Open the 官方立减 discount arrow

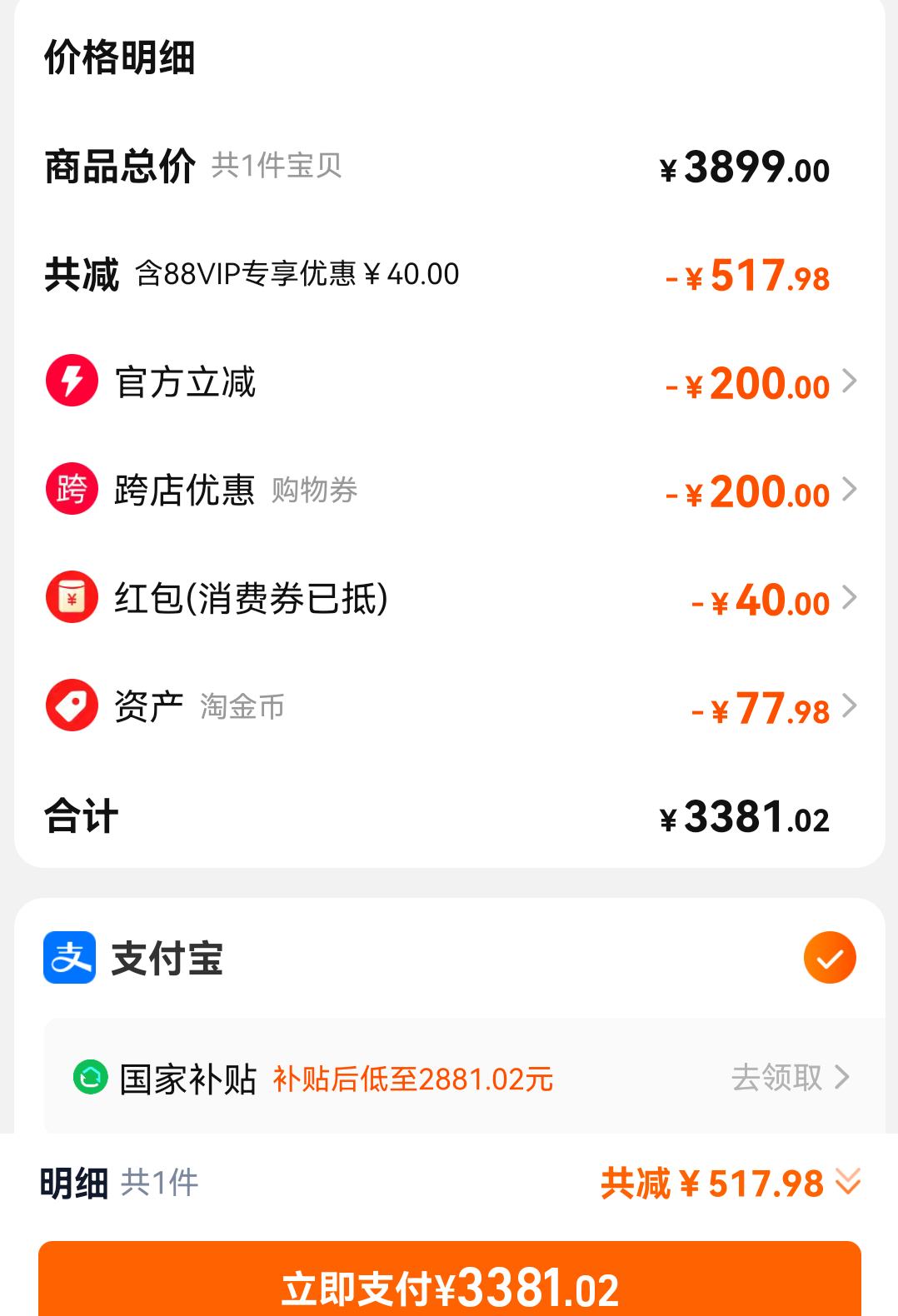pos(851,382)
